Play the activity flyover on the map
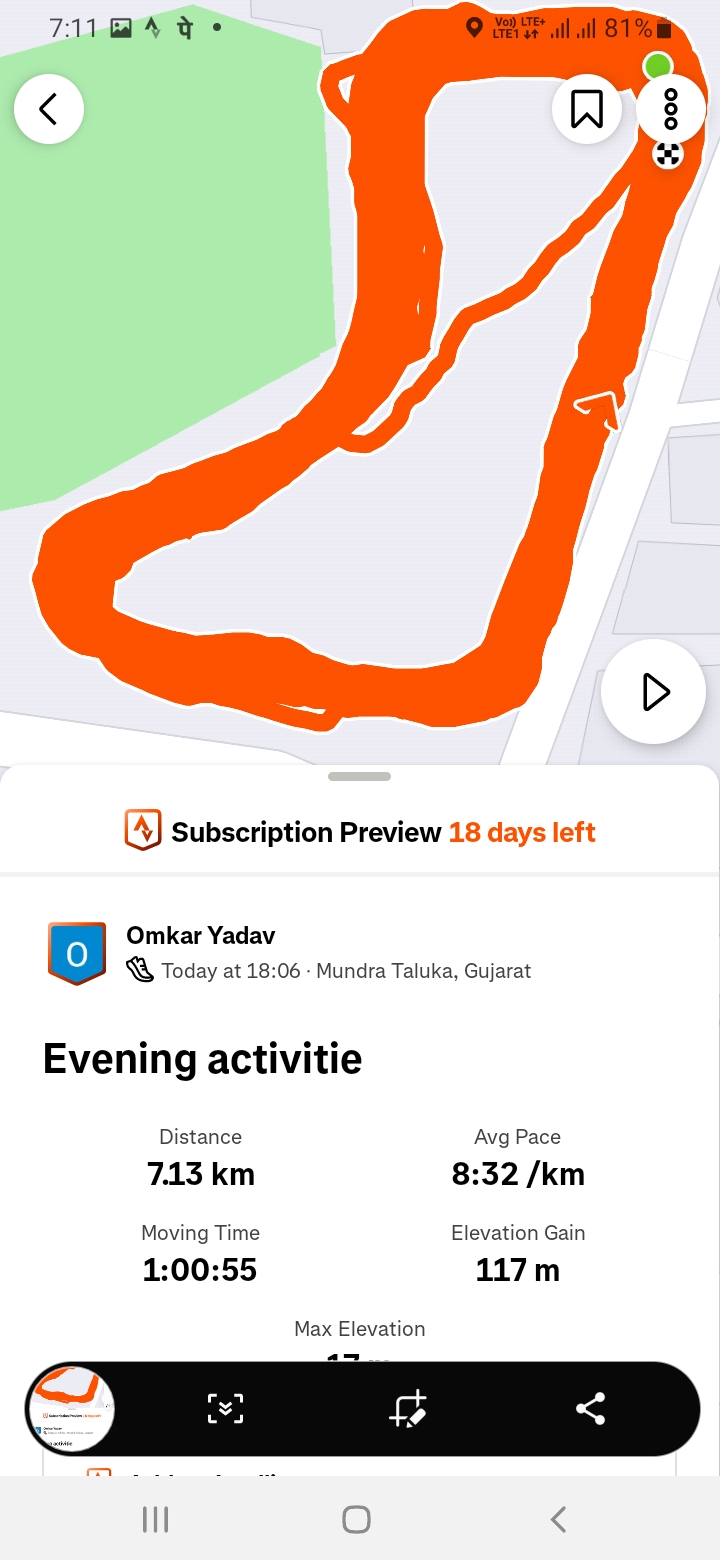Image resolution: width=720 pixels, height=1560 pixels. tap(654, 692)
